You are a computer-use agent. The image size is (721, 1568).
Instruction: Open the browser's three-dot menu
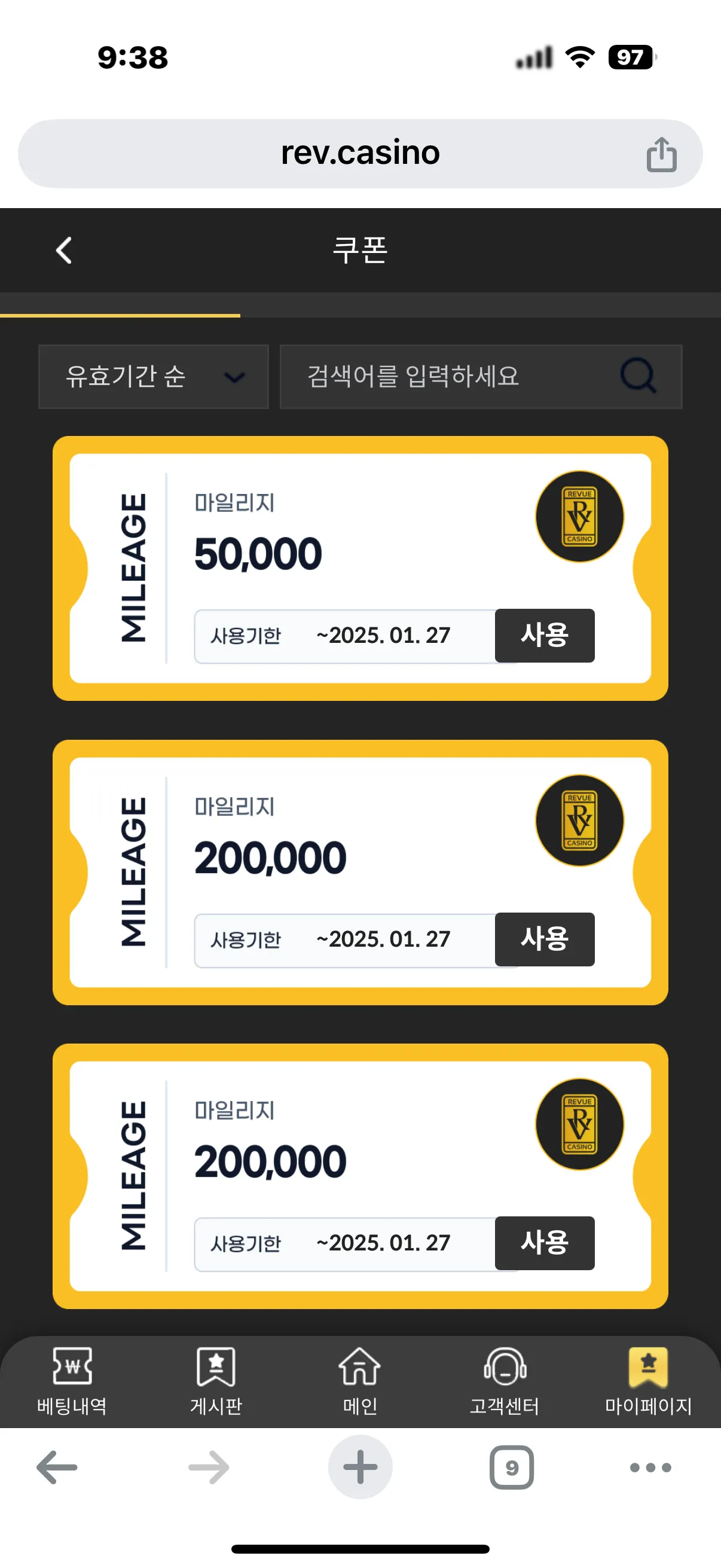pos(650,1467)
